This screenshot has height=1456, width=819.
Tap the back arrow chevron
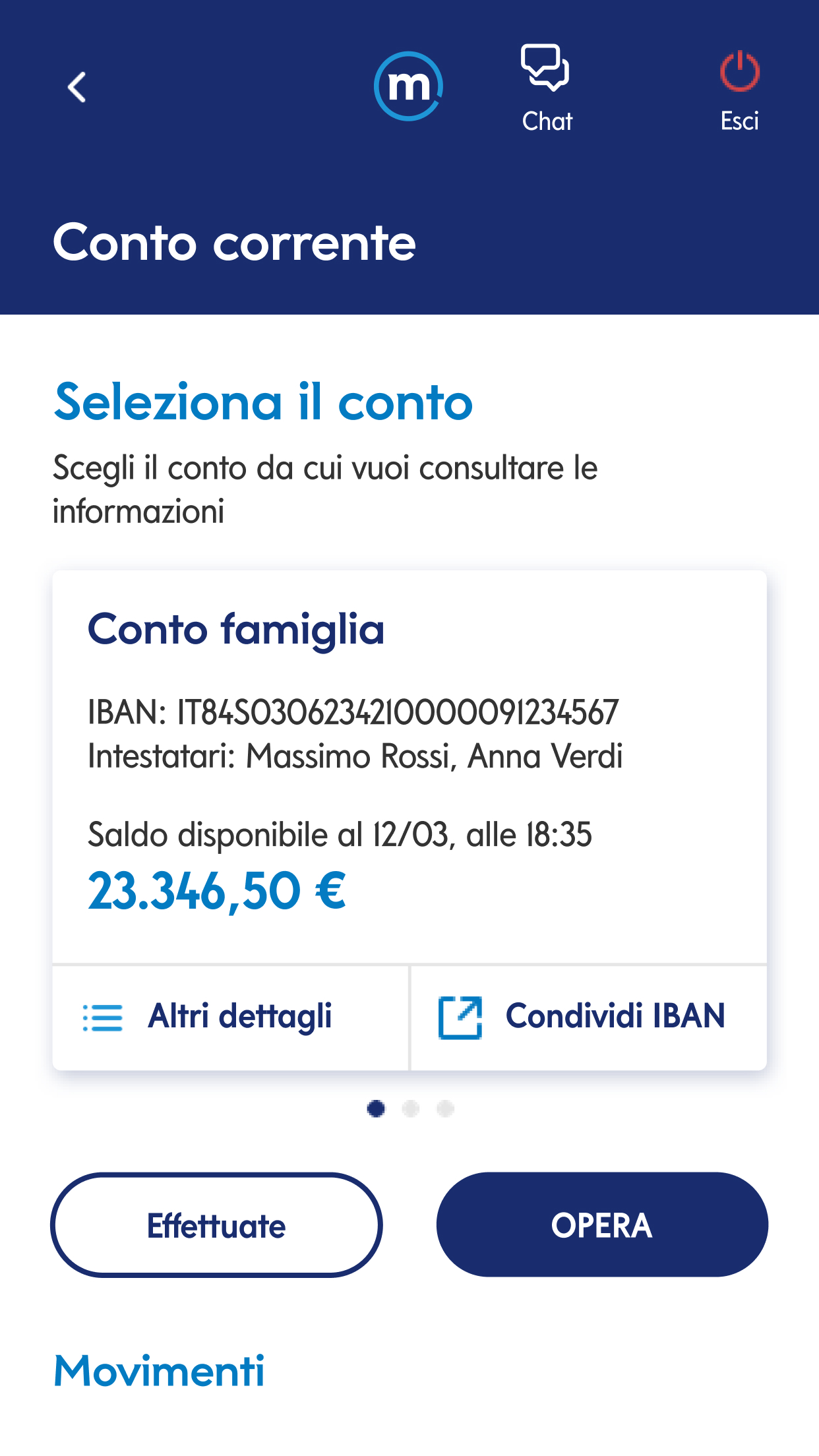(76, 86)
